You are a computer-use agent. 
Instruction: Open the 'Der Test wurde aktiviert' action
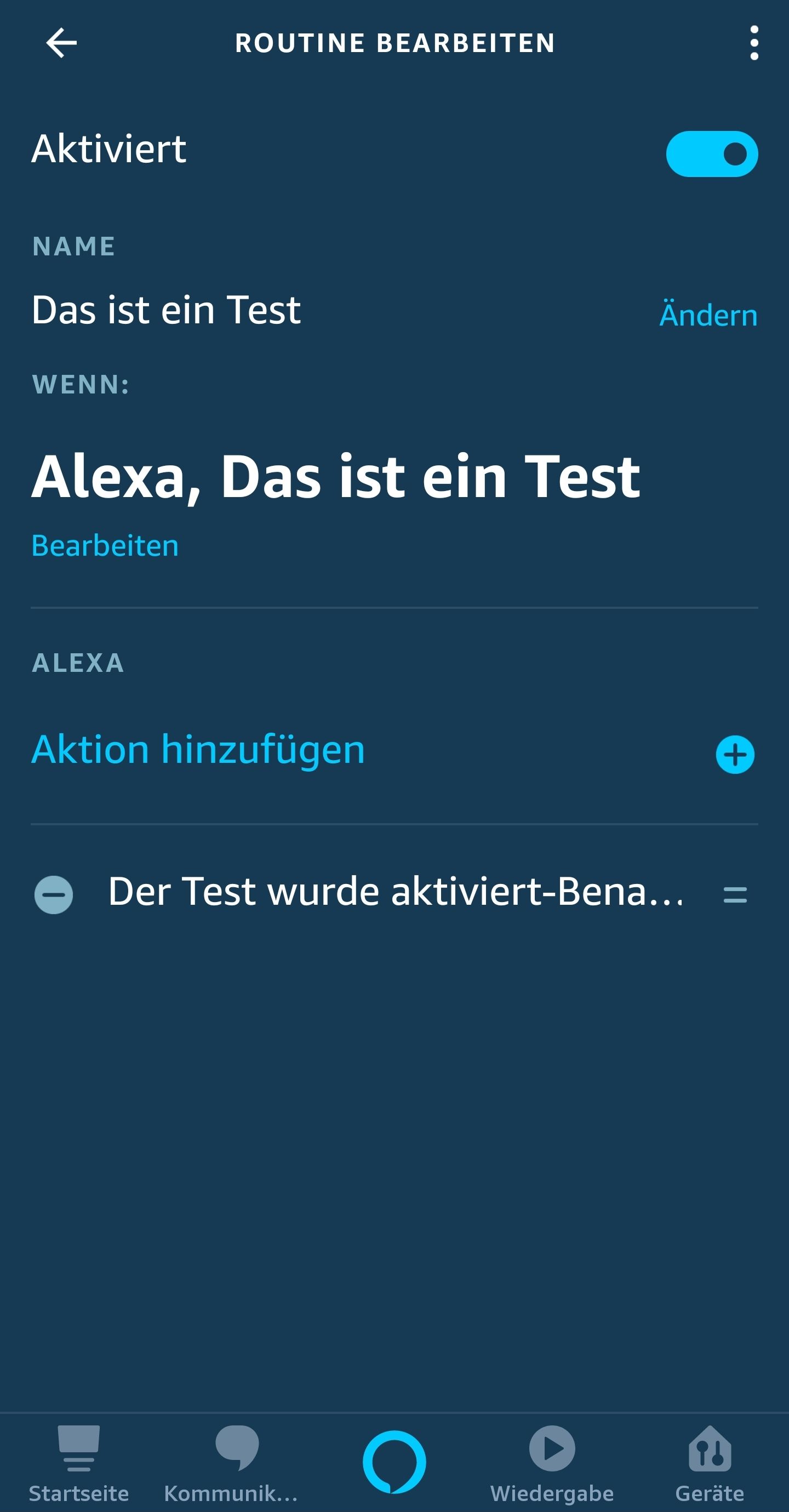pyautogui.click(x=396, y=892)
